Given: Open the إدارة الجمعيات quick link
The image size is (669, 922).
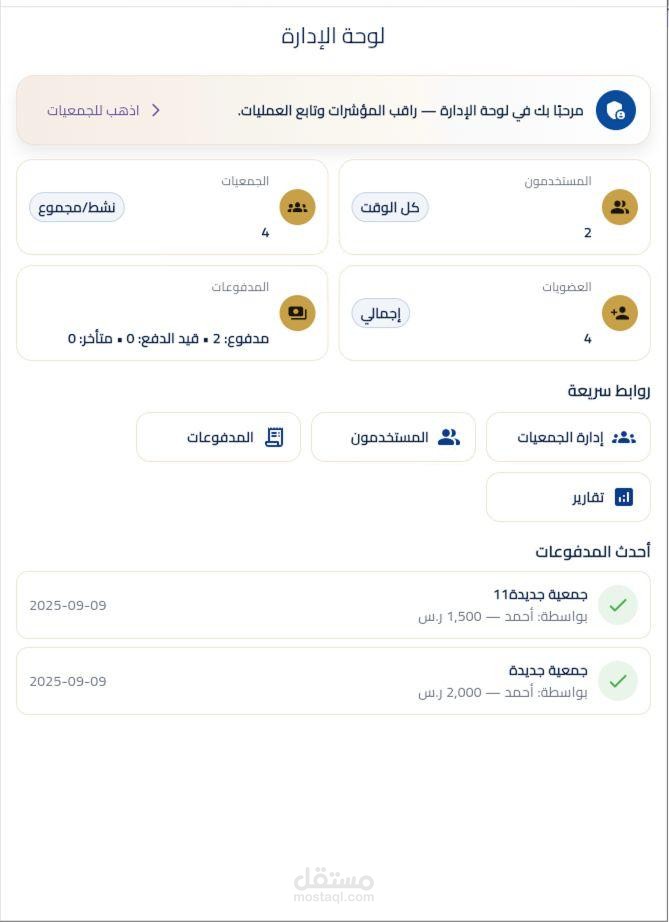Looking at the screenshot, I should pos(568,437).
